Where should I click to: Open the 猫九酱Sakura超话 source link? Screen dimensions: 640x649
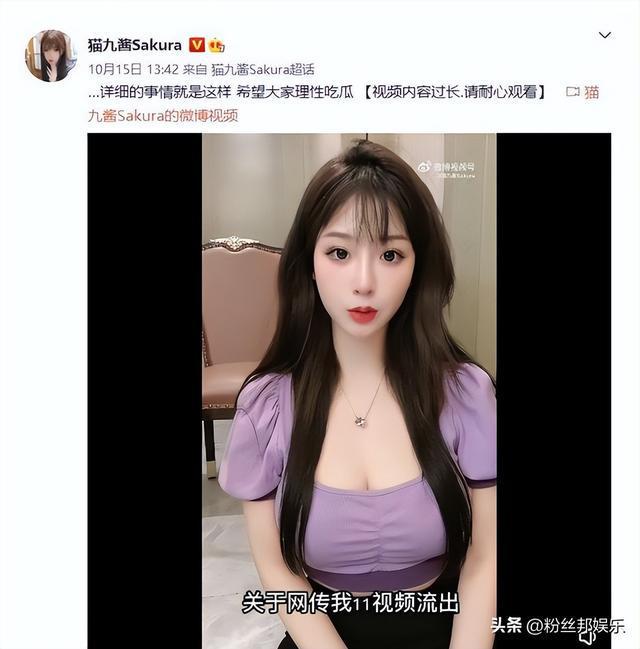click(261, 70)
